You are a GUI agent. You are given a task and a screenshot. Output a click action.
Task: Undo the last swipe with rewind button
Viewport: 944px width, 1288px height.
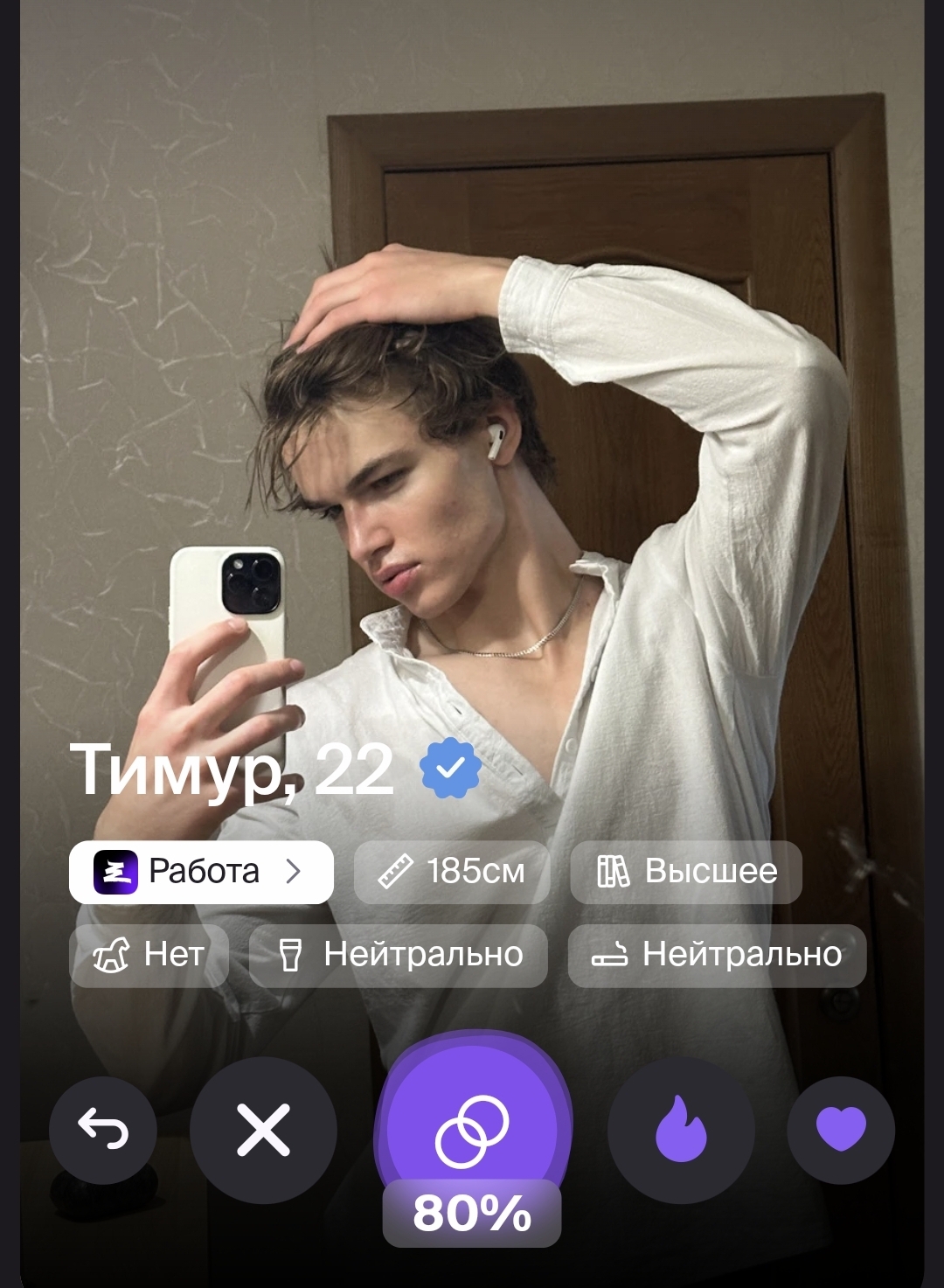103,1130
